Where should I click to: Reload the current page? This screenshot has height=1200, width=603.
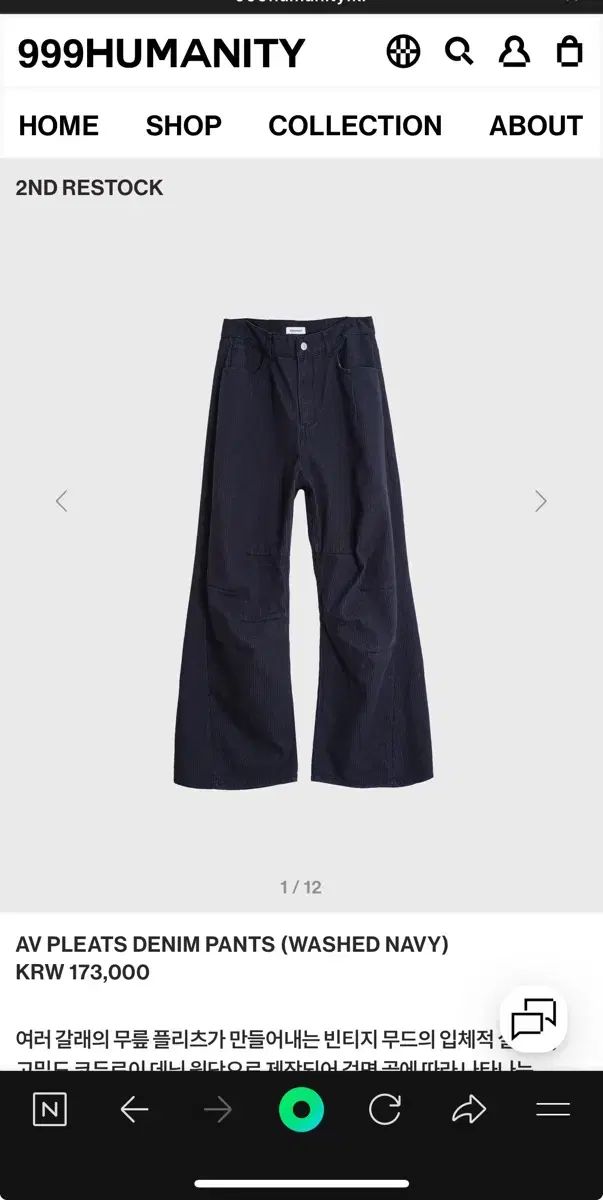pos(385,1109)
